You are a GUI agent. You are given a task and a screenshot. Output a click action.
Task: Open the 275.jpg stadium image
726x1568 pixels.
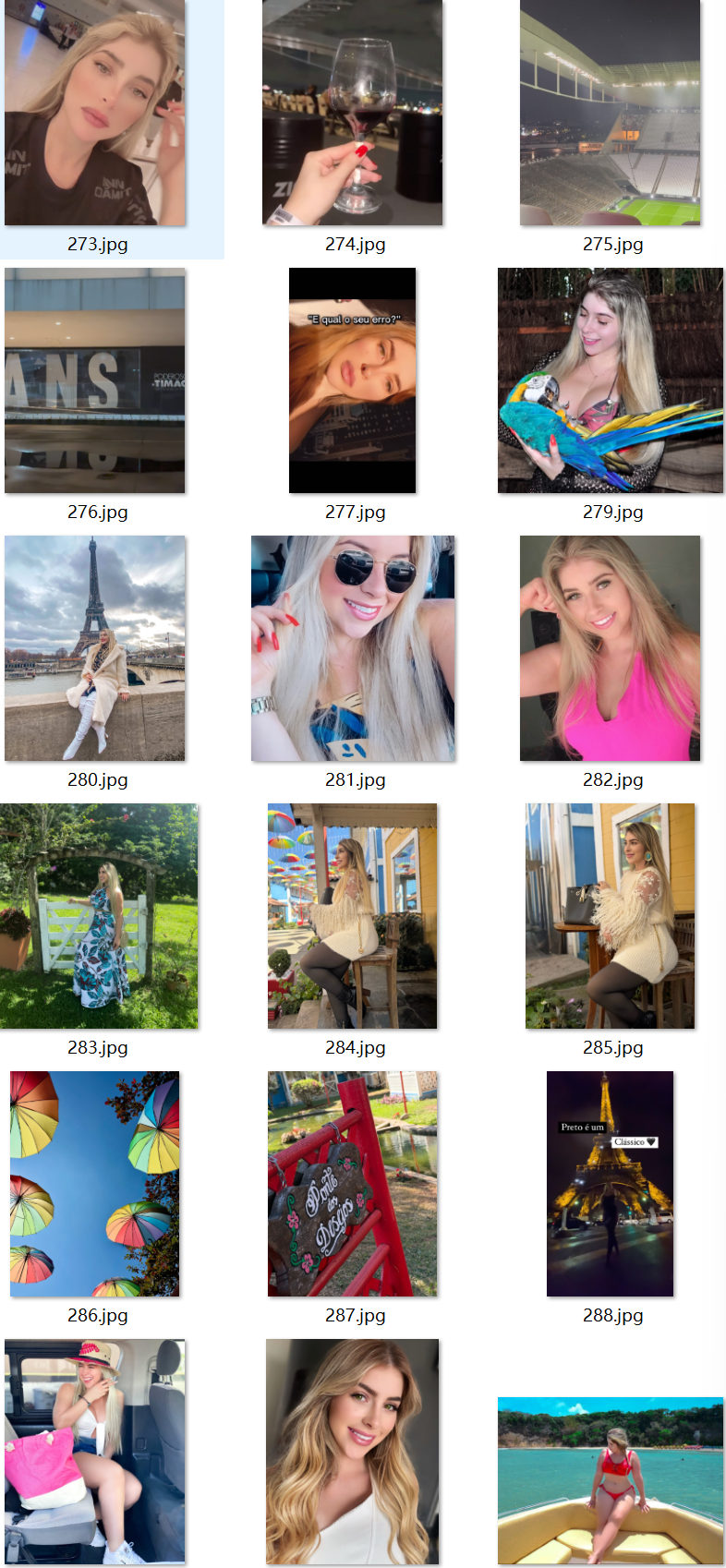(611, 113)
